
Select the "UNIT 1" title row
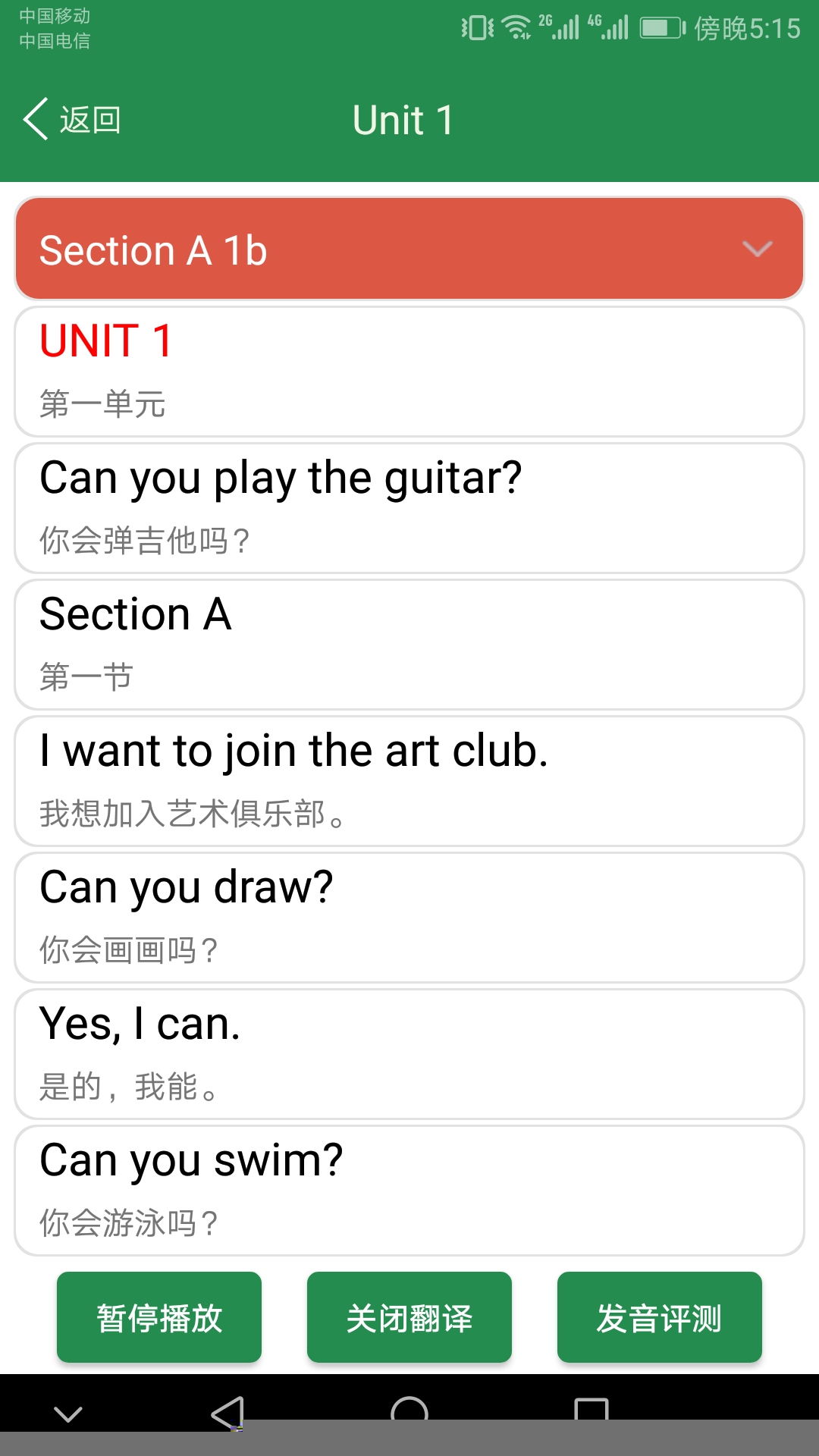[x=409, y=371]
